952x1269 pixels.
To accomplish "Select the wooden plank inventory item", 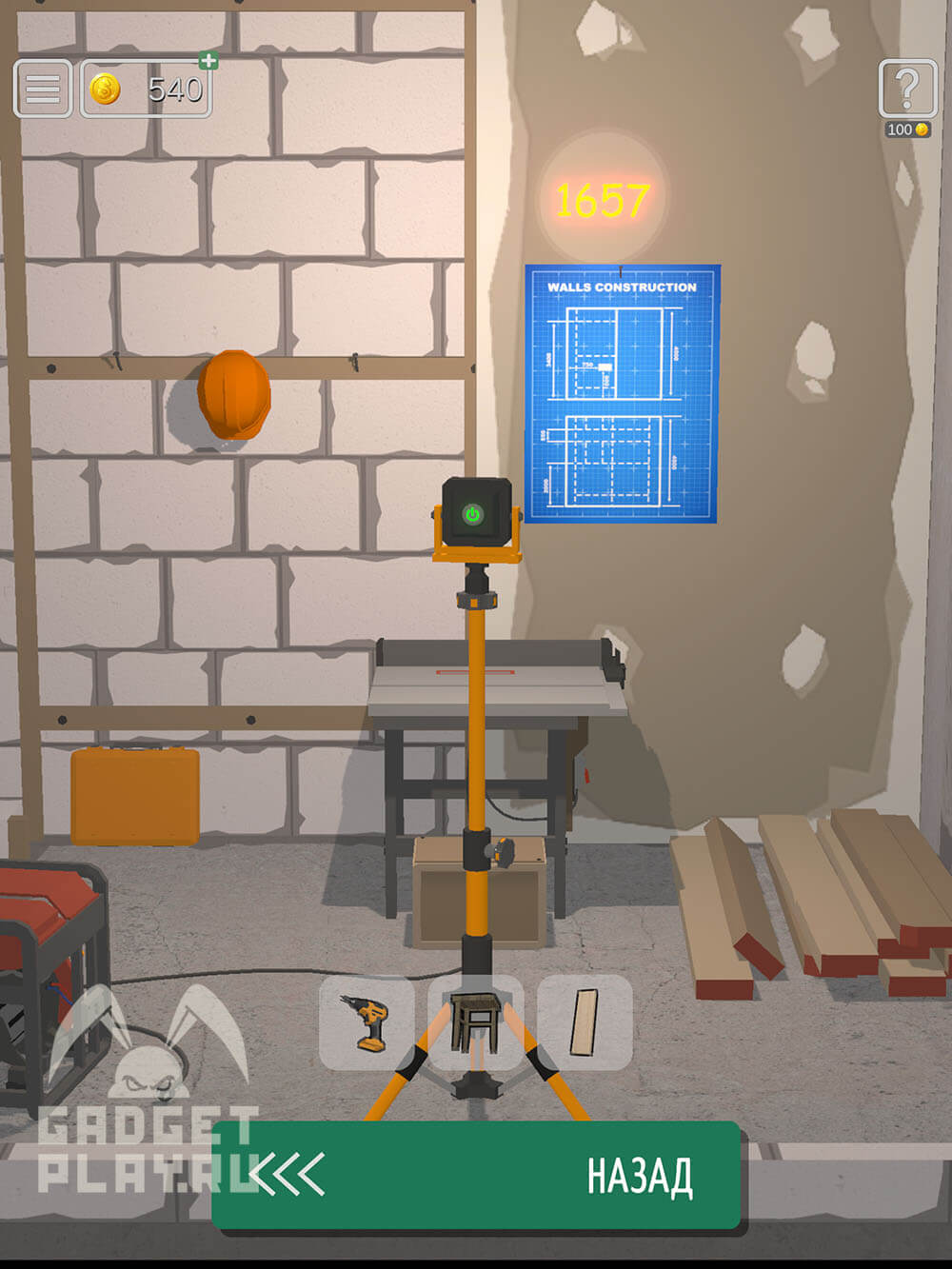I will click(x=584, y=1021).
